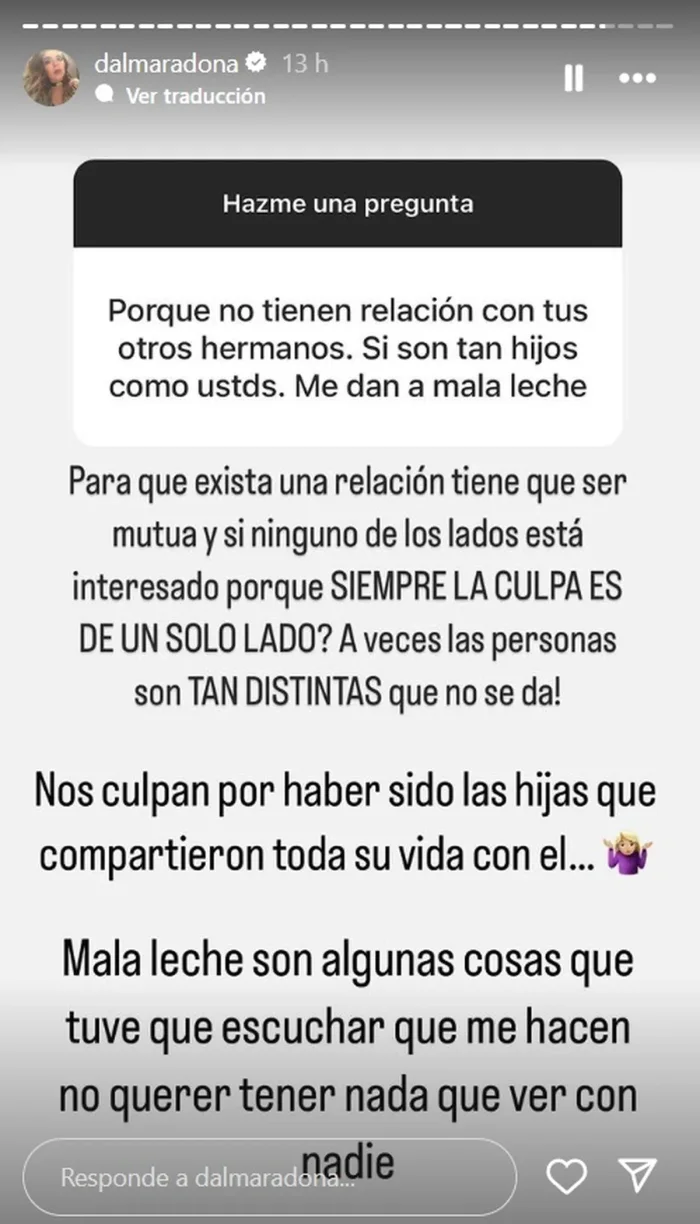This screenshot has height=1224, width=700.
Task: Like this story with the heart
Action: click(x=569, y=1171)
